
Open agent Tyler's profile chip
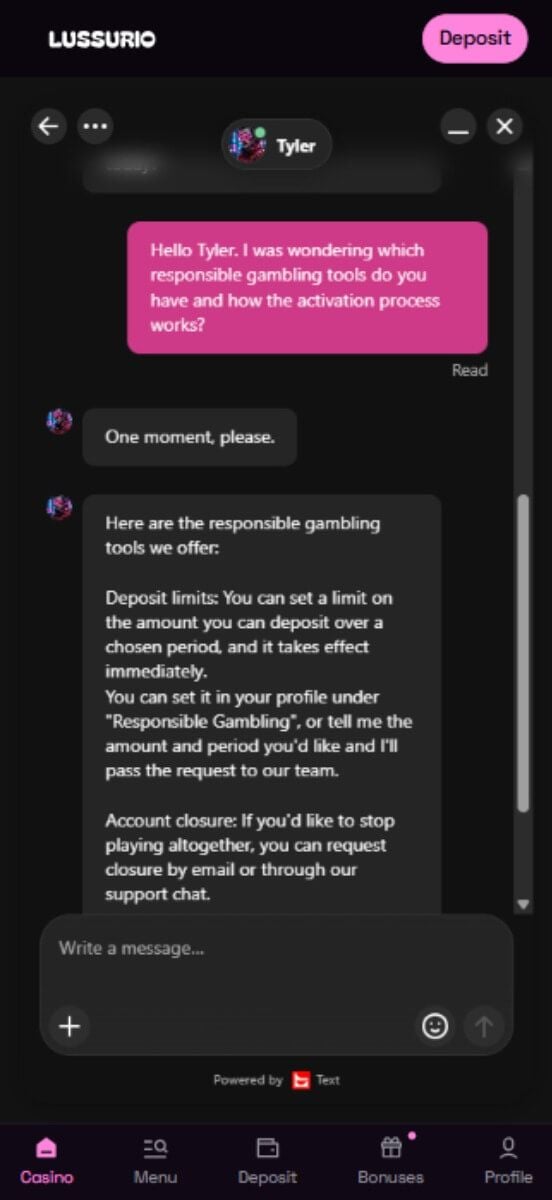[277, 146]
